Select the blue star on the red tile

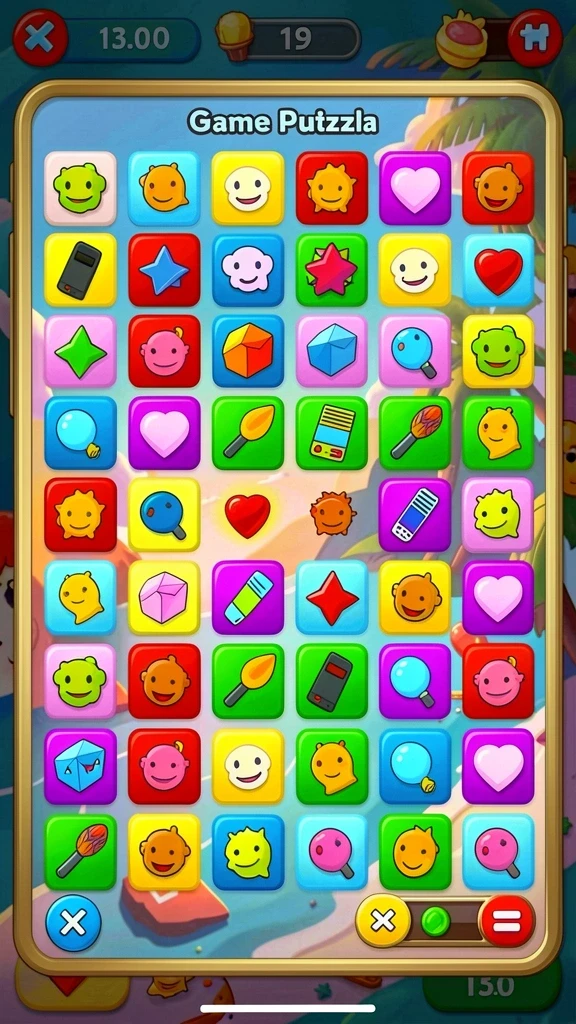click(164, 270)
